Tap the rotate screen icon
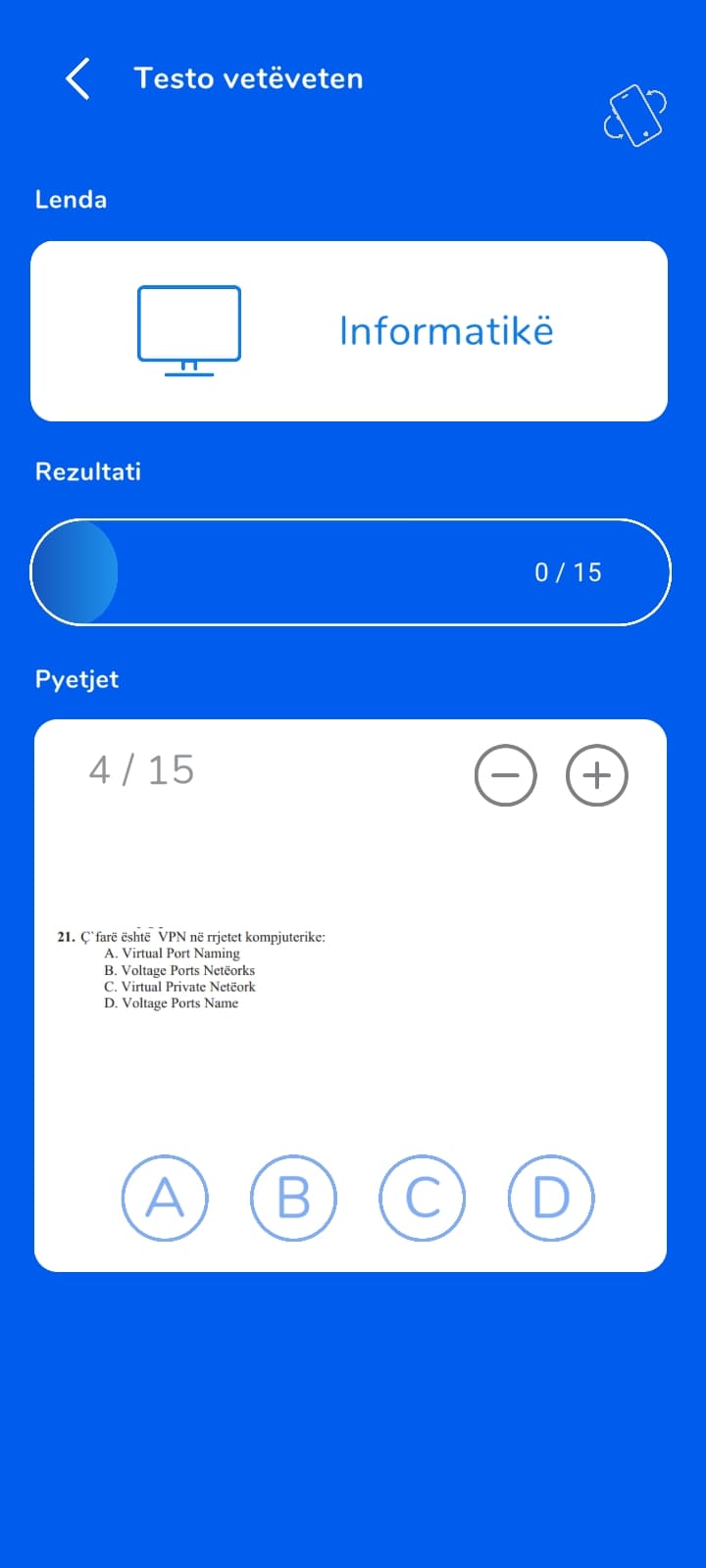This screenshot has height=1568, width=706. [635, 116]
